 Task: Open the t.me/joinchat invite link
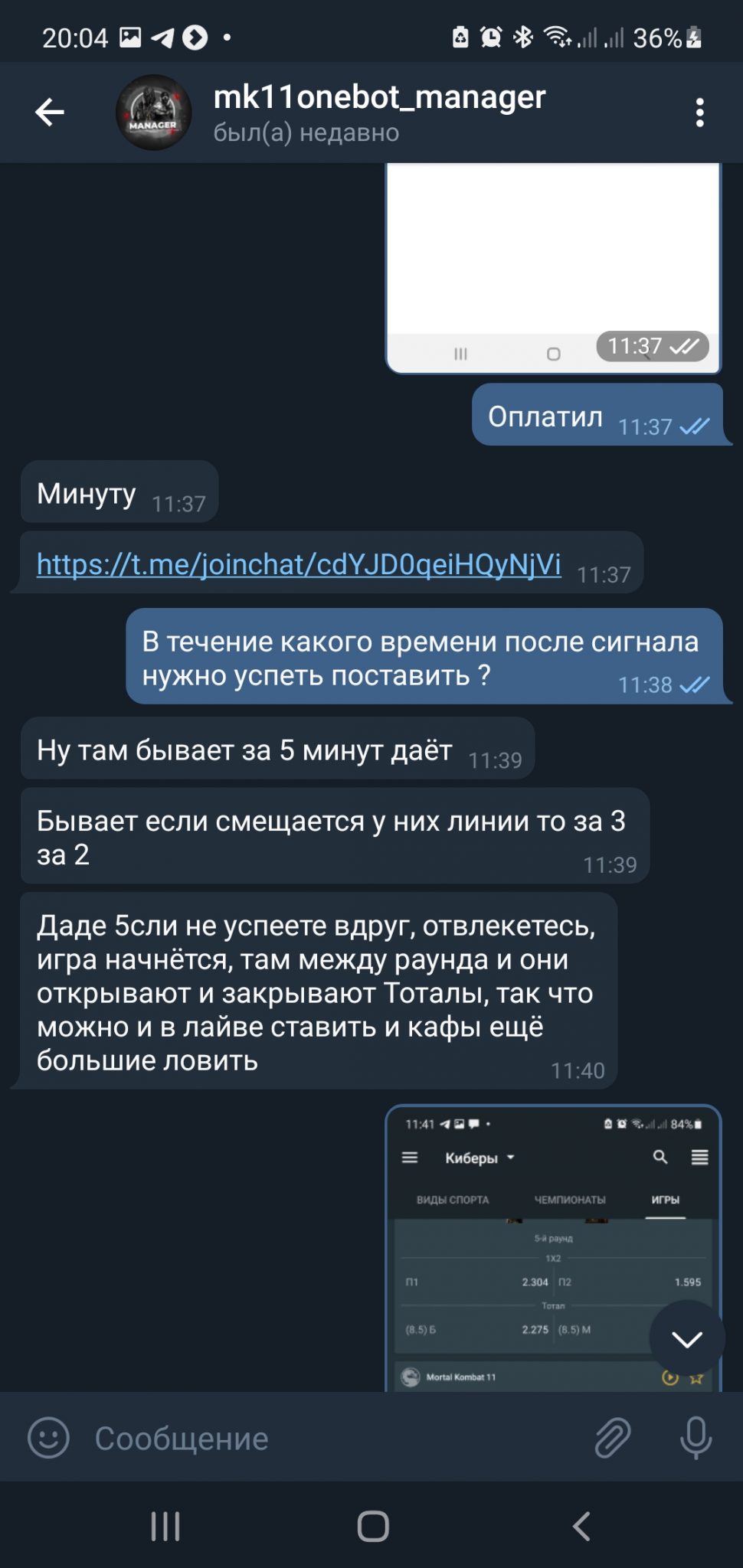point(299,565)
